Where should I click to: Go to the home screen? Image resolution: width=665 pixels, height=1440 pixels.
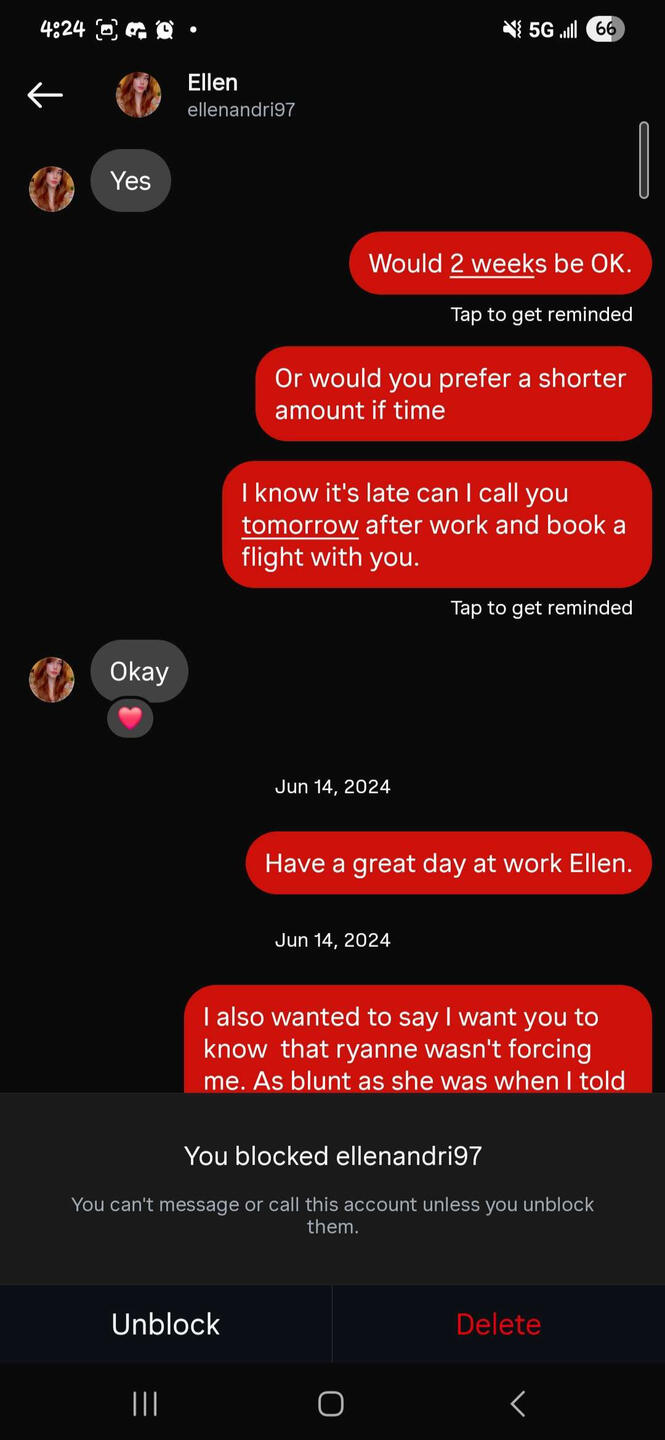(331, 1404)
